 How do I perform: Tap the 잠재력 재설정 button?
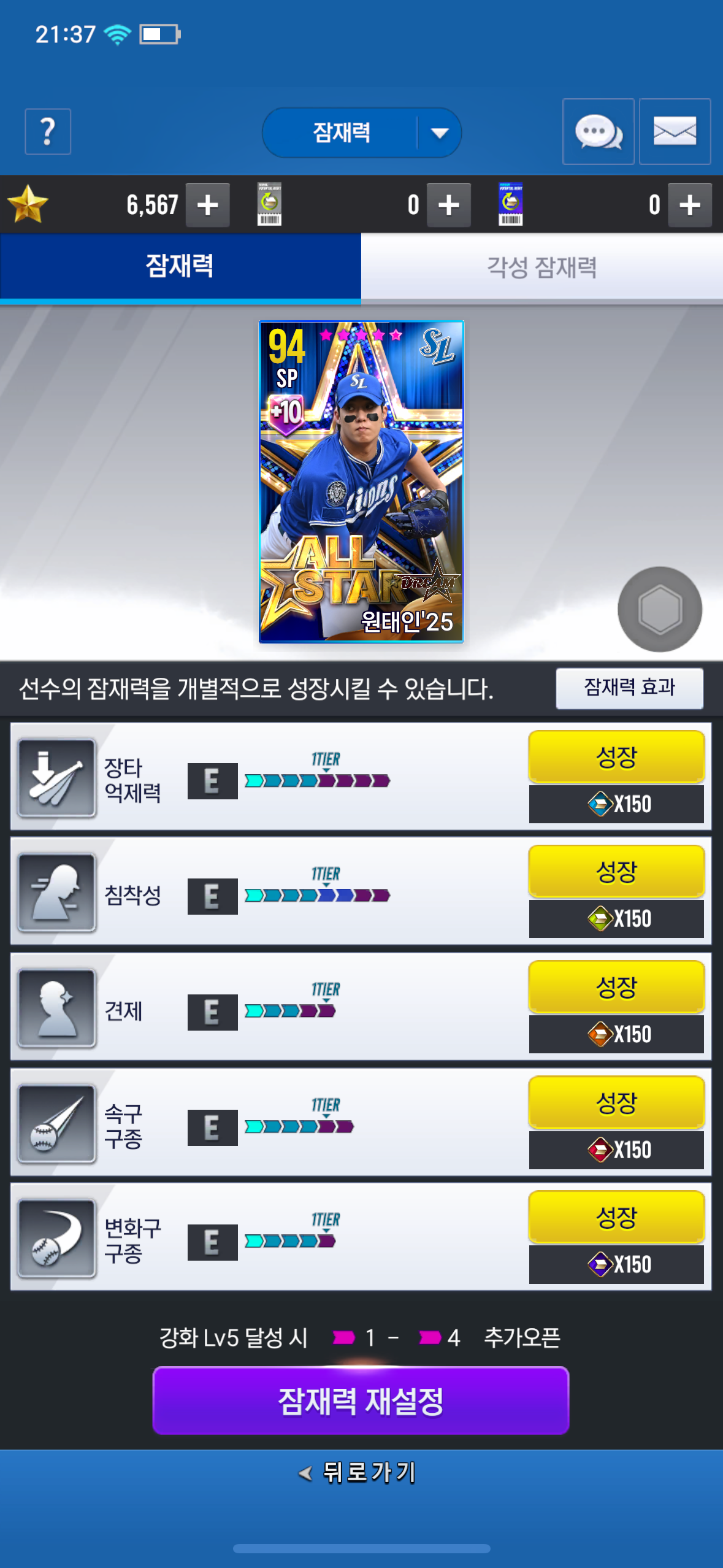tap(361, 1401)
